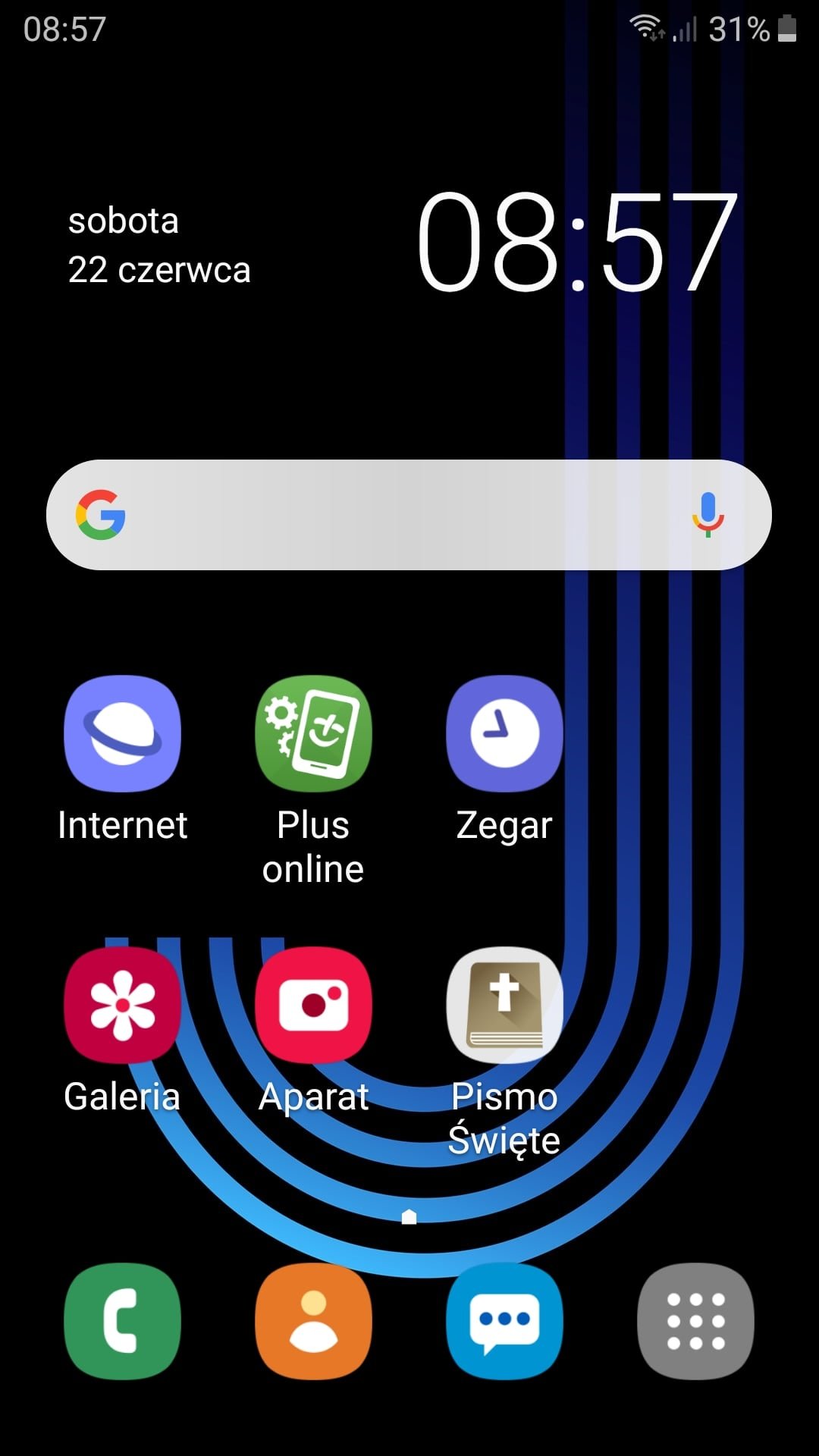Open the orange Contacts app

(x=313, y=1321)
